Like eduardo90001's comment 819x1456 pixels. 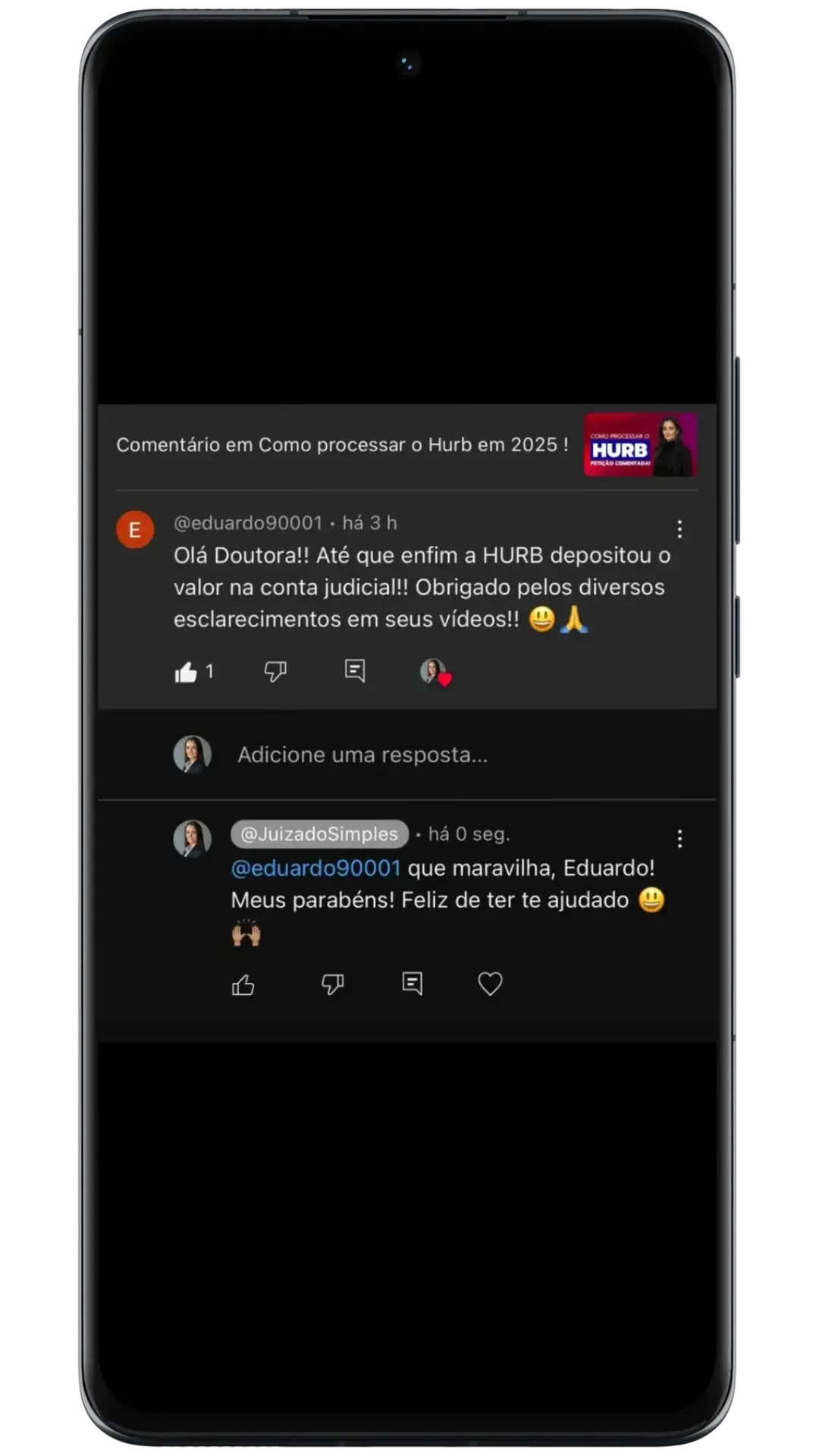[x=186, y=672]
